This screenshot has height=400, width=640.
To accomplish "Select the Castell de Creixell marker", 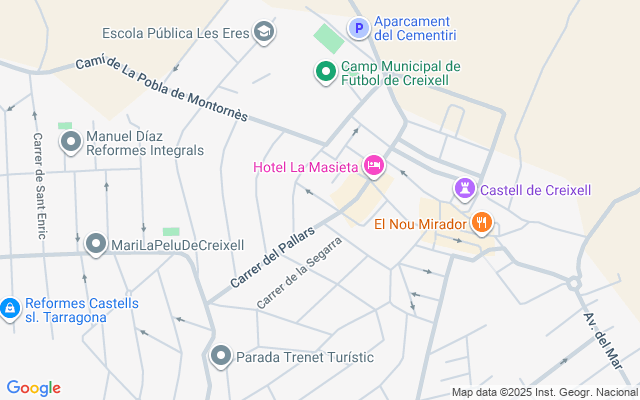I will pos(465,188).
